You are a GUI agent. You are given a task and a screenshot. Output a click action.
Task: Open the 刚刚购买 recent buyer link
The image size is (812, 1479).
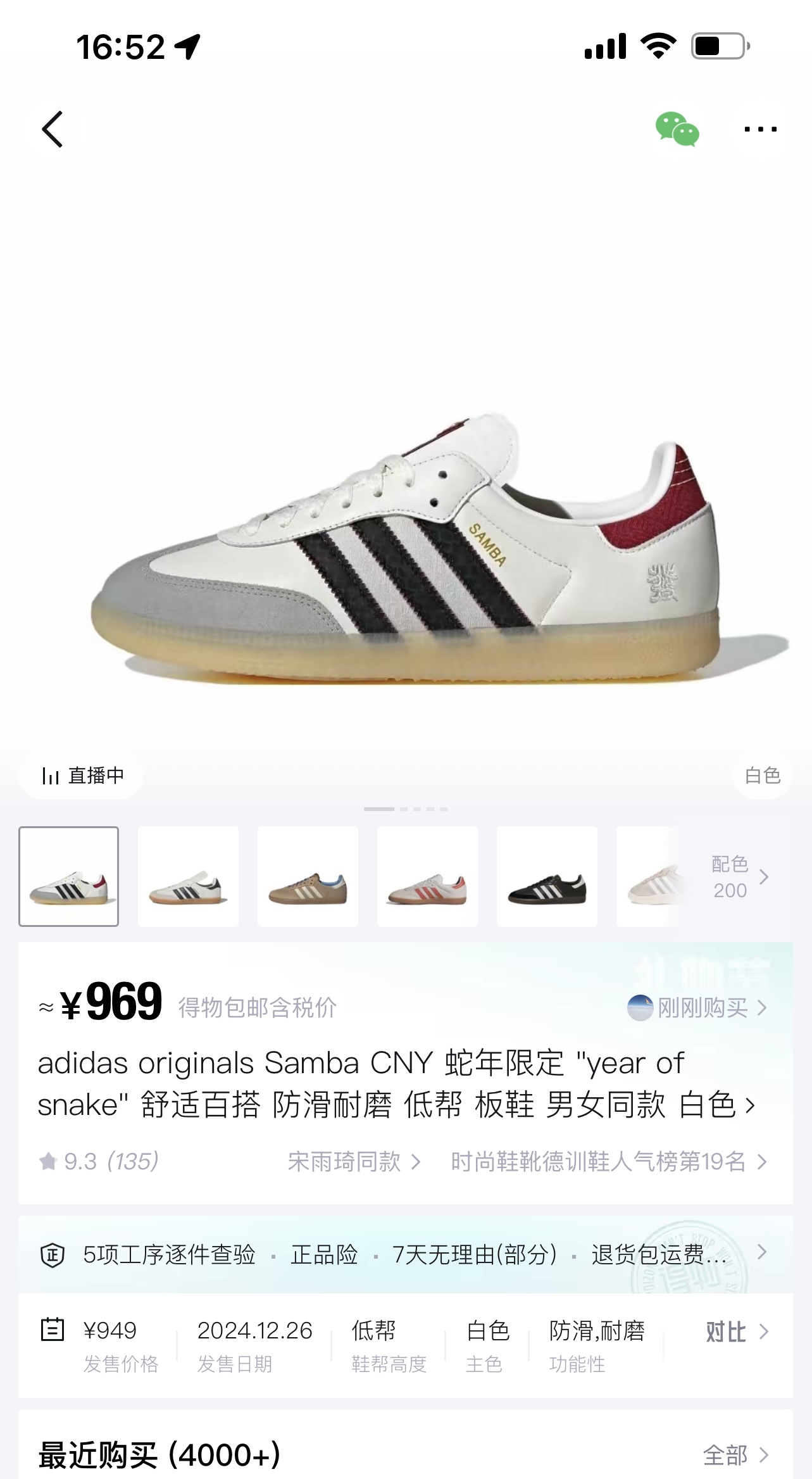point(697,1007)
